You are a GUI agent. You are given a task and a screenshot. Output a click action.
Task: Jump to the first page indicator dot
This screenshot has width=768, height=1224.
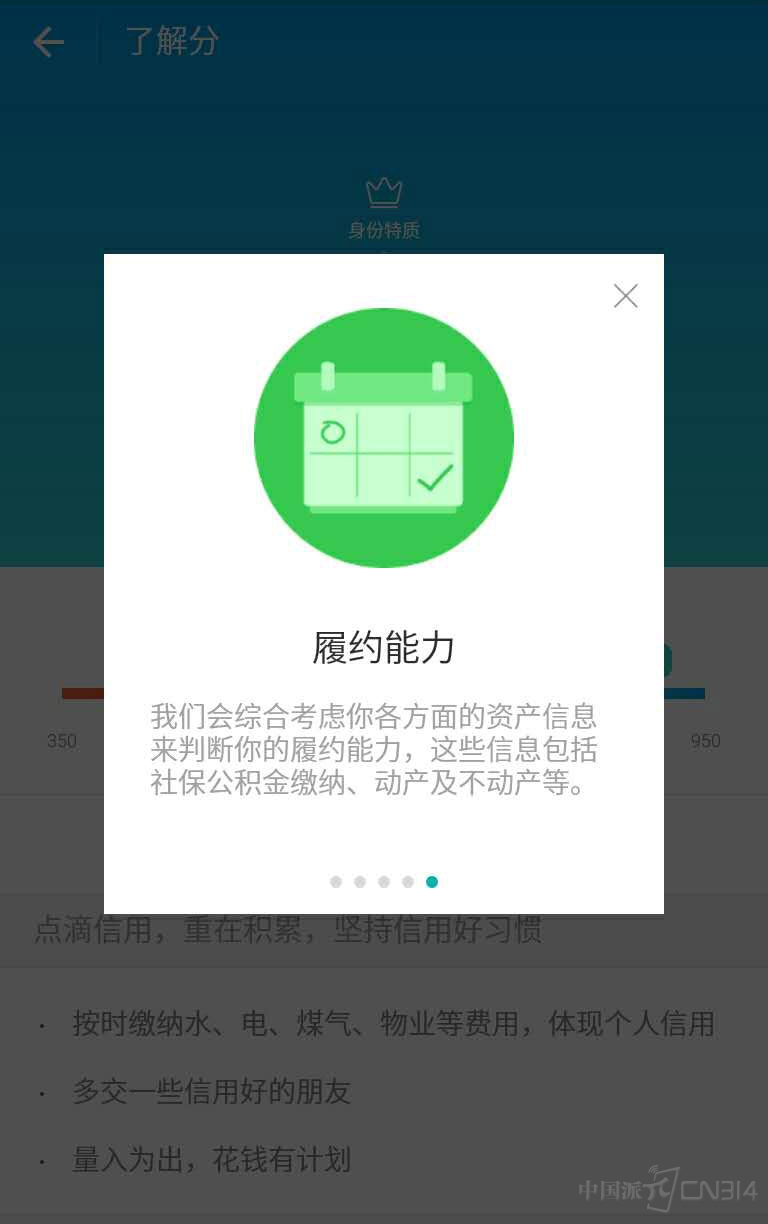pos(336,882)
